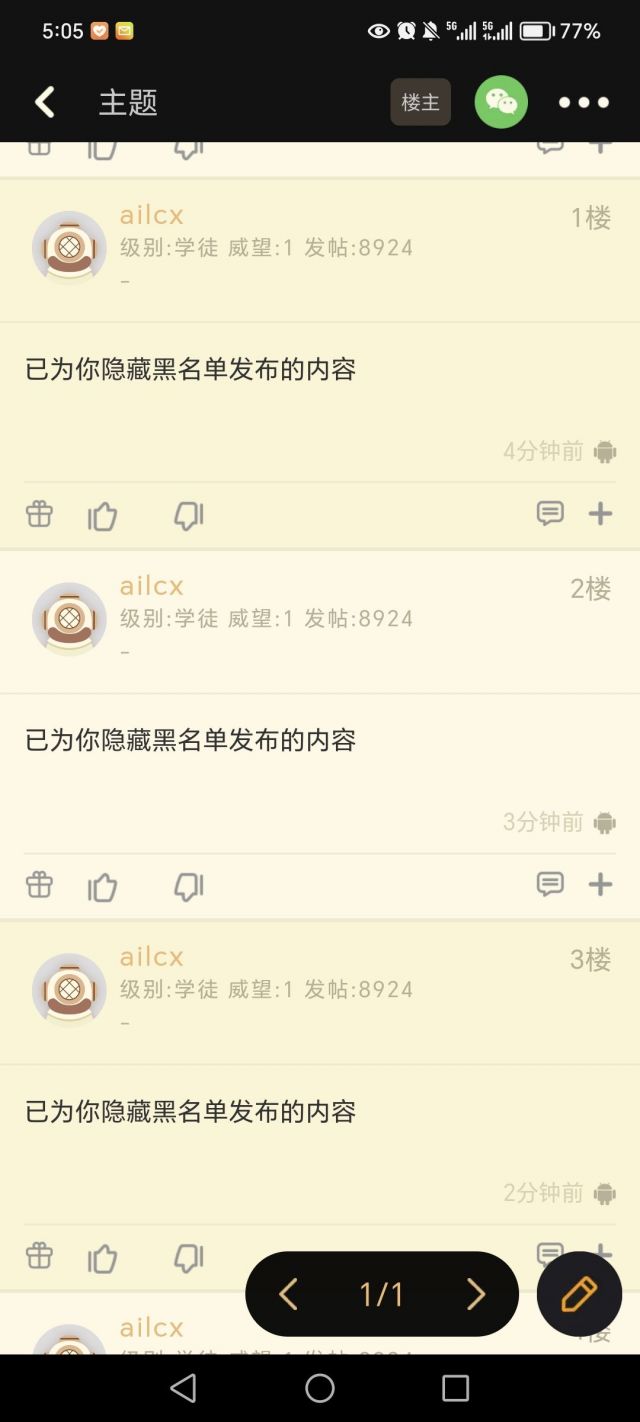640x1422 pixels.
Task: Go back from the 主题 page
Action: 44,102
